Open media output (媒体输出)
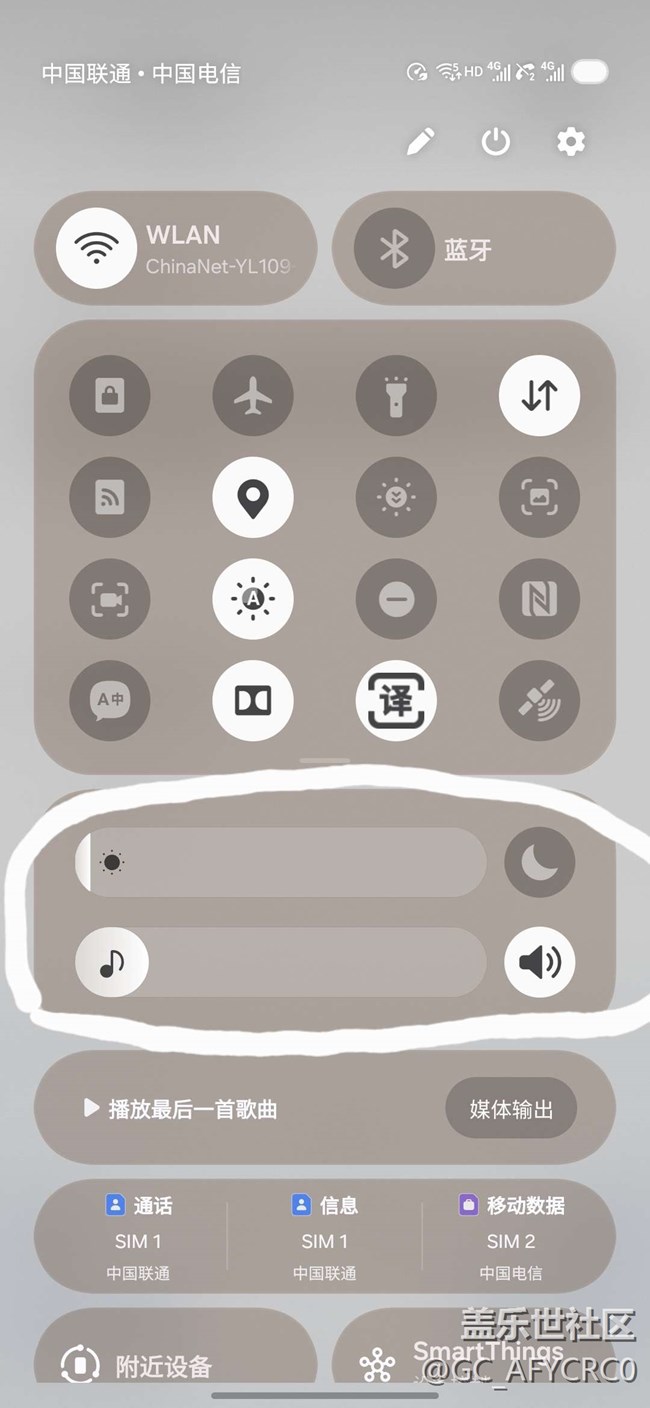The height and width of the screenshot is (1408, 650). click(x=510, y=1108)
